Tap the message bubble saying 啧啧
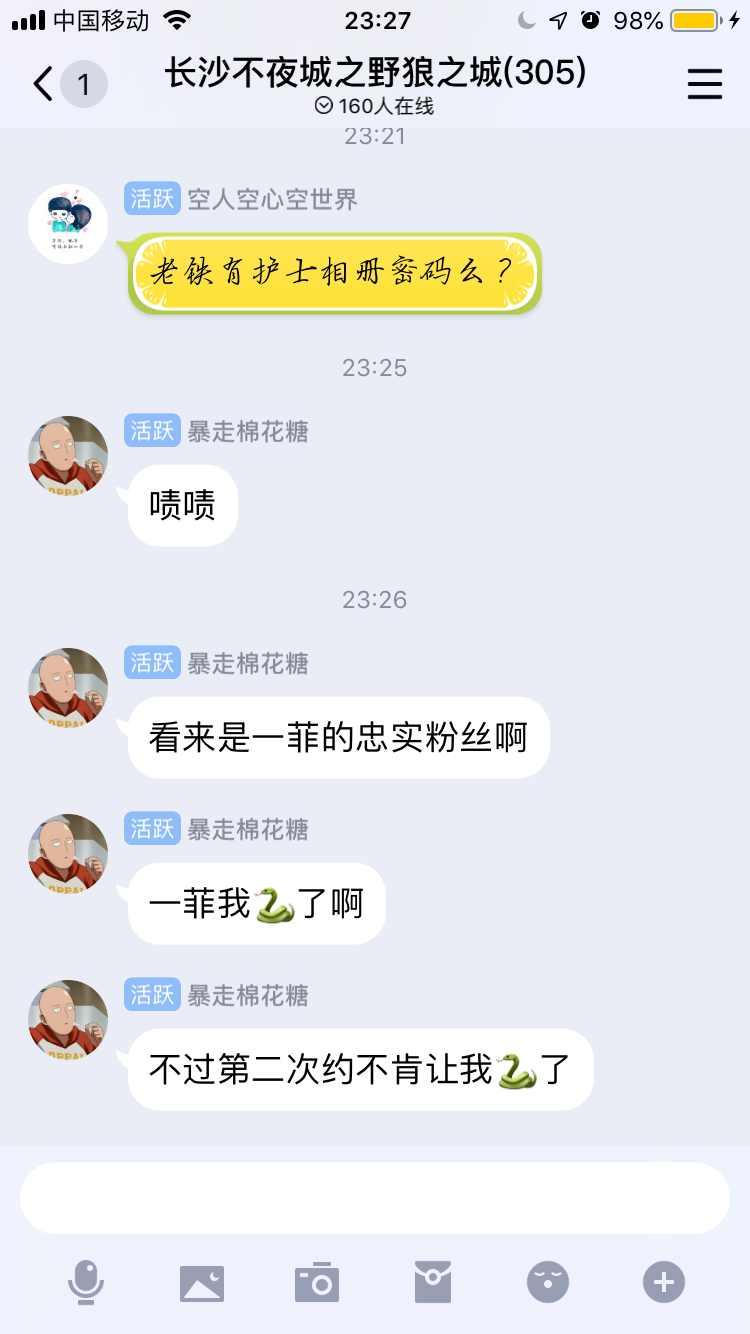The image size is (750, 1334). pyautogui.click(x=180, y=505)
